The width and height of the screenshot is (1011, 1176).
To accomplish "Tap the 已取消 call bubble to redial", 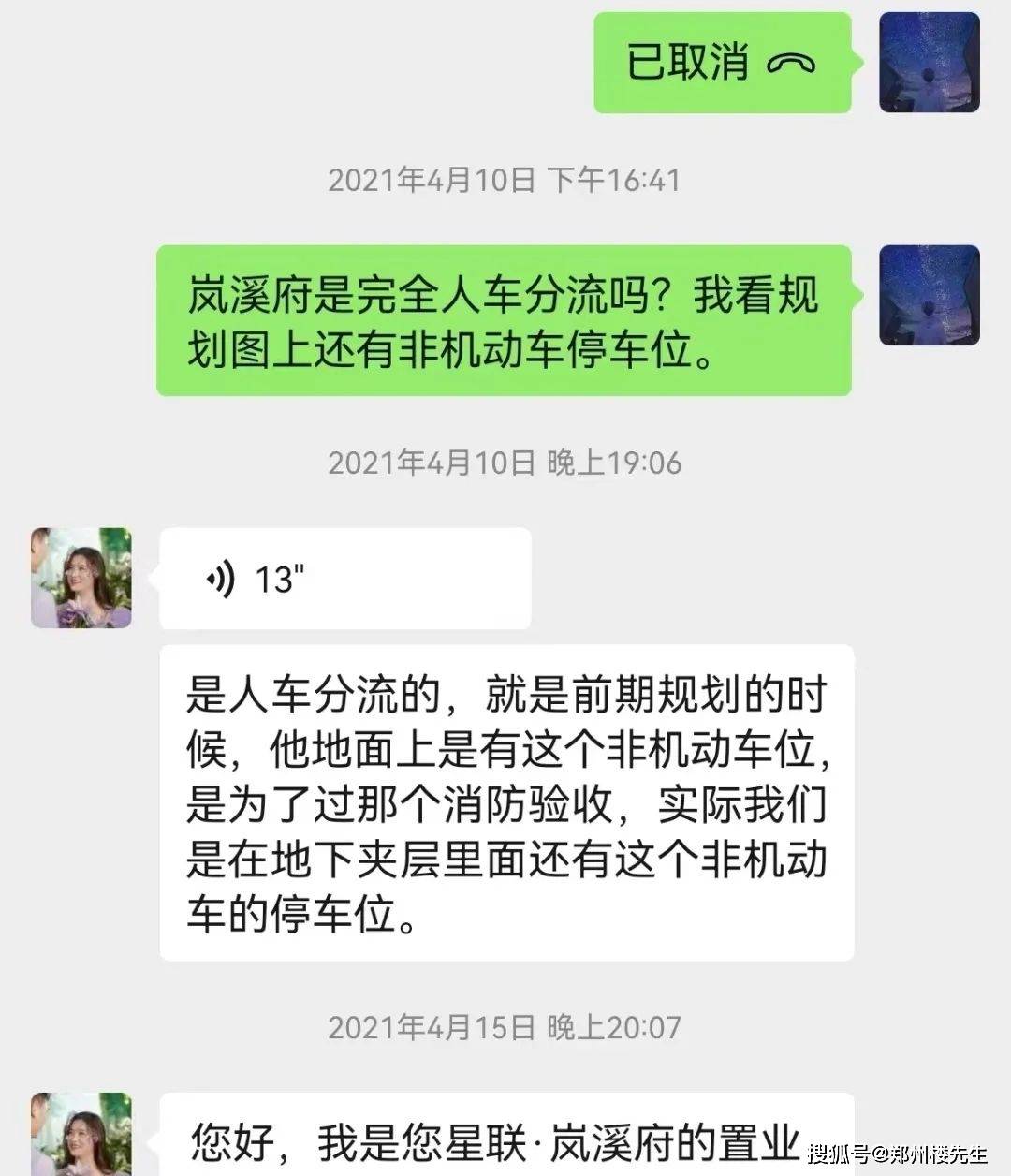I will [x=722, y=63].
